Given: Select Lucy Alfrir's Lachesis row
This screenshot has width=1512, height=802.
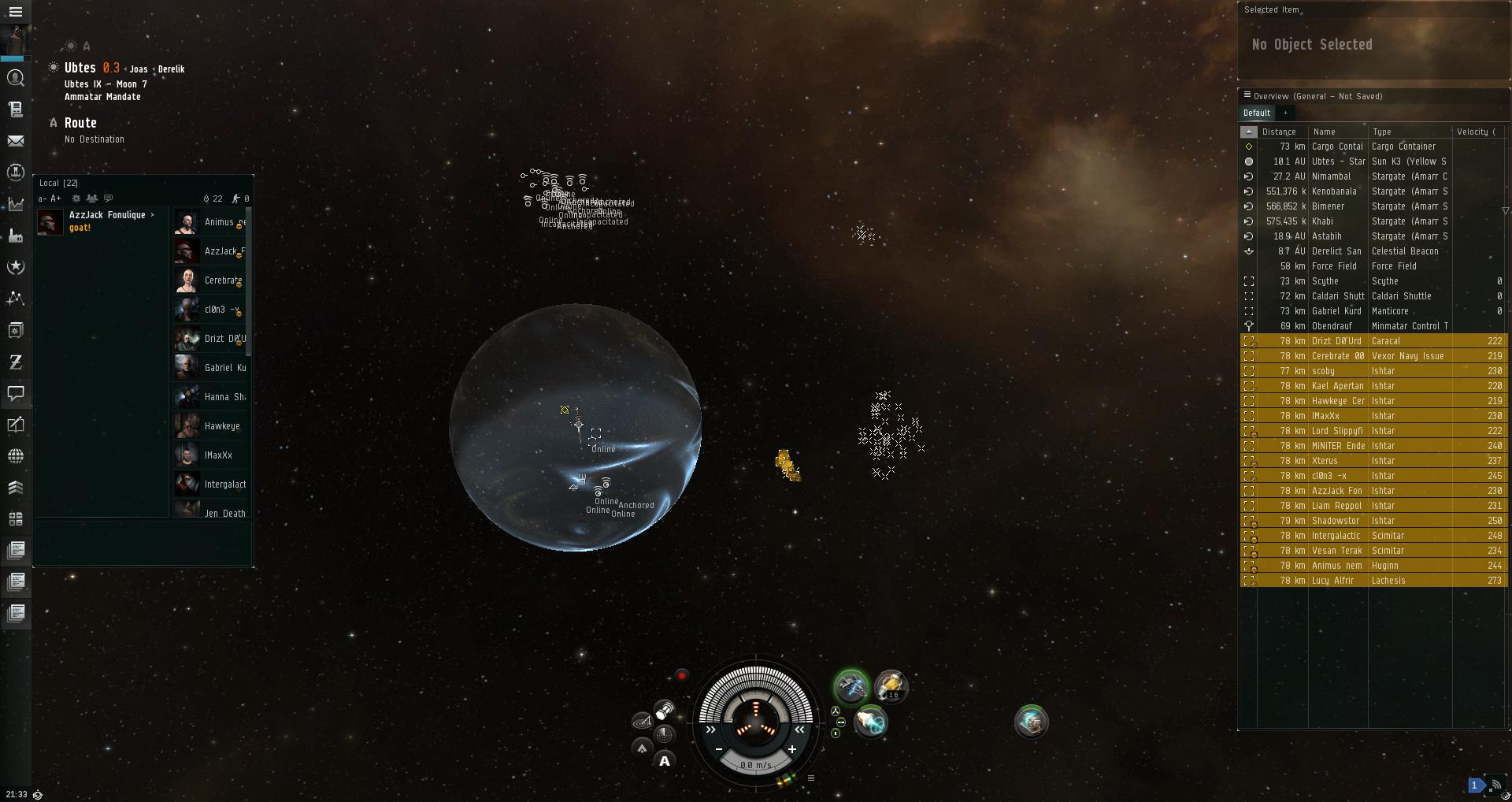Looking at the screenshot, I should 1370,581.
